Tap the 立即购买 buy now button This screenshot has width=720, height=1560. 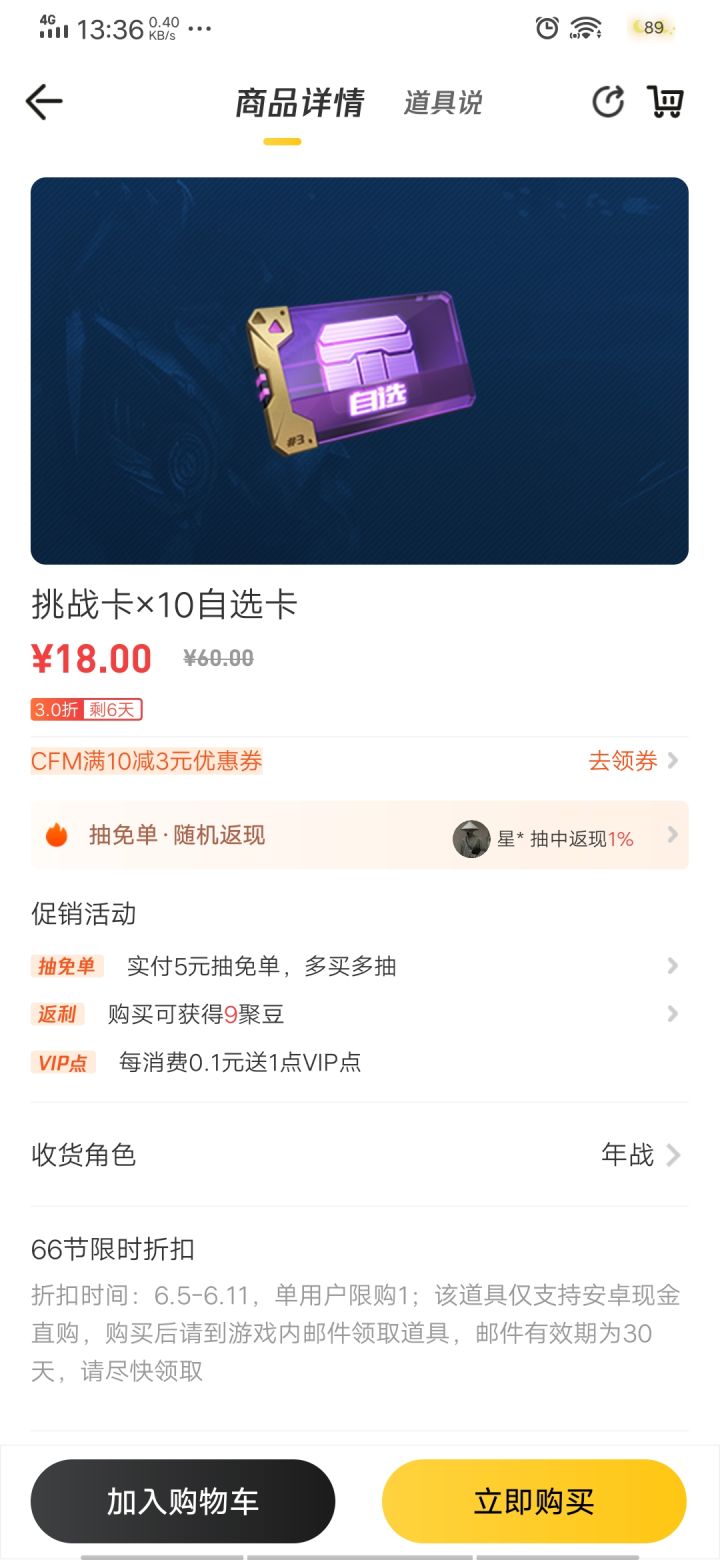click(x=535, y=1500)
